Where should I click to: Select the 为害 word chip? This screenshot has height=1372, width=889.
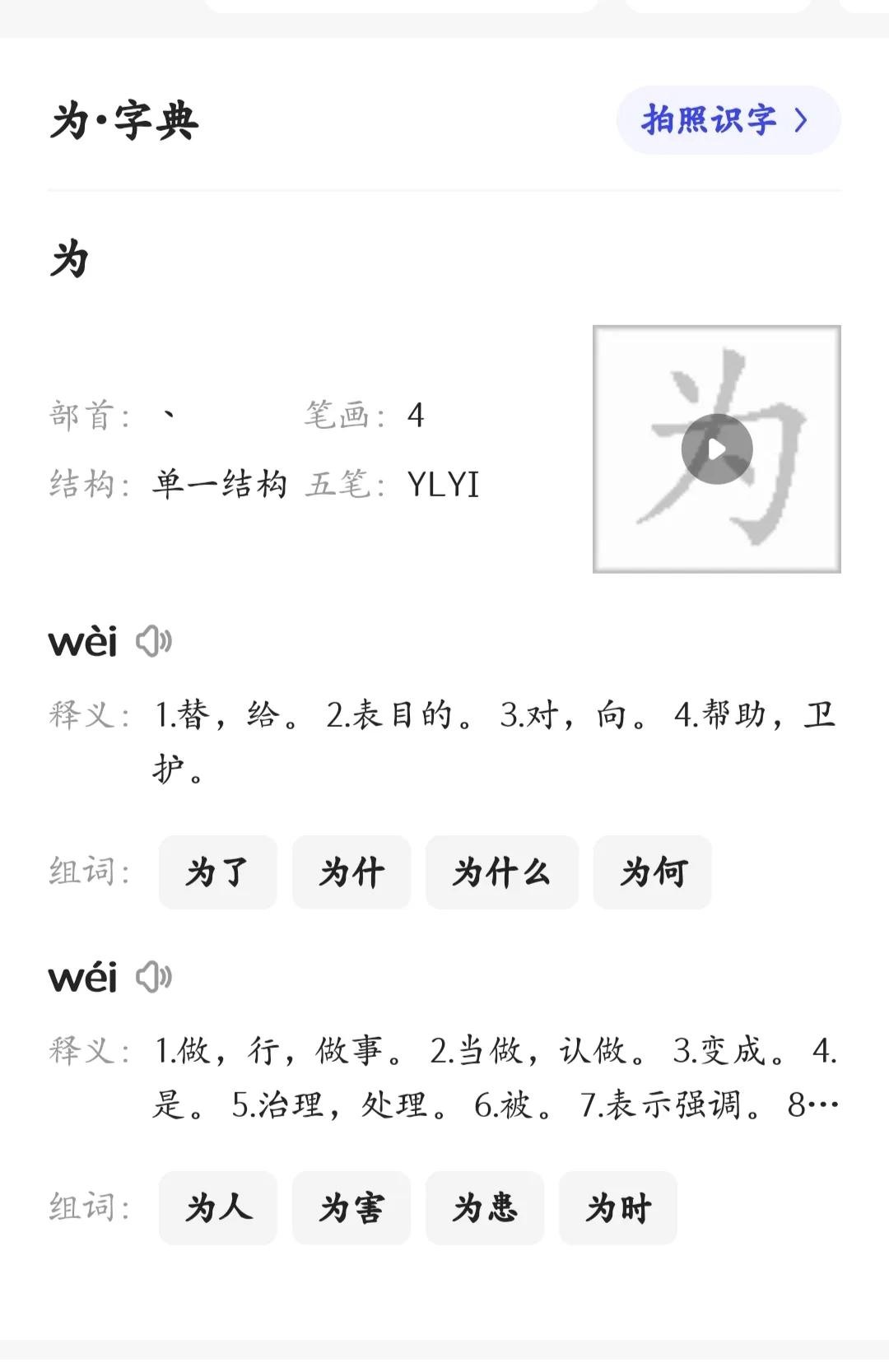tap(351, 1208)
